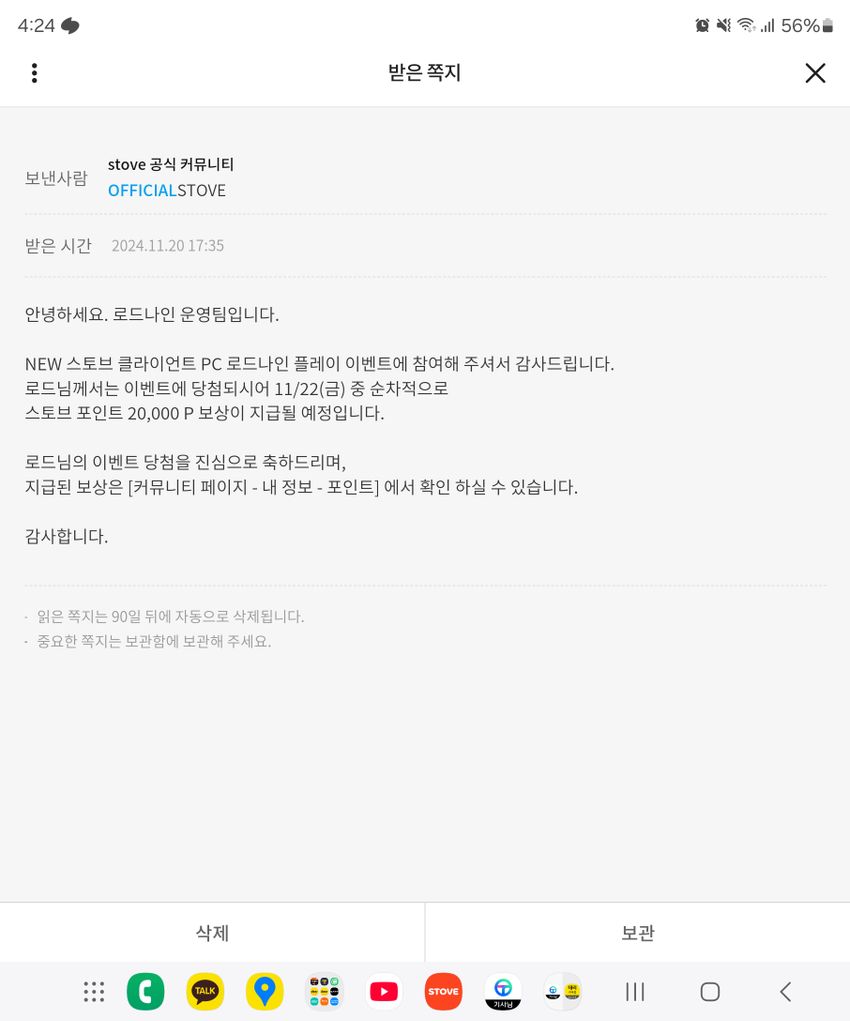Open the app folder in taskbar
Screen dimensions: 850x1021
pos(324,991)
